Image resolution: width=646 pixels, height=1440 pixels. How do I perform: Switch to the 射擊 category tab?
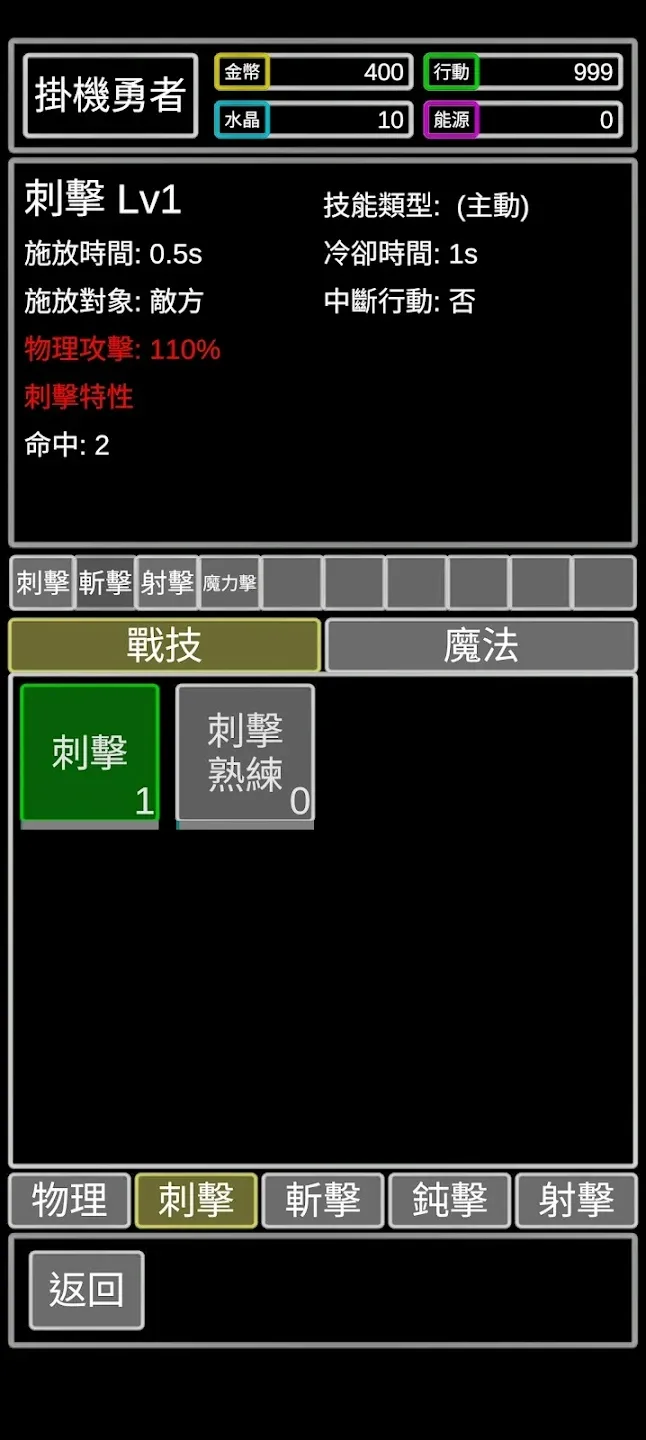(576, 1200)
